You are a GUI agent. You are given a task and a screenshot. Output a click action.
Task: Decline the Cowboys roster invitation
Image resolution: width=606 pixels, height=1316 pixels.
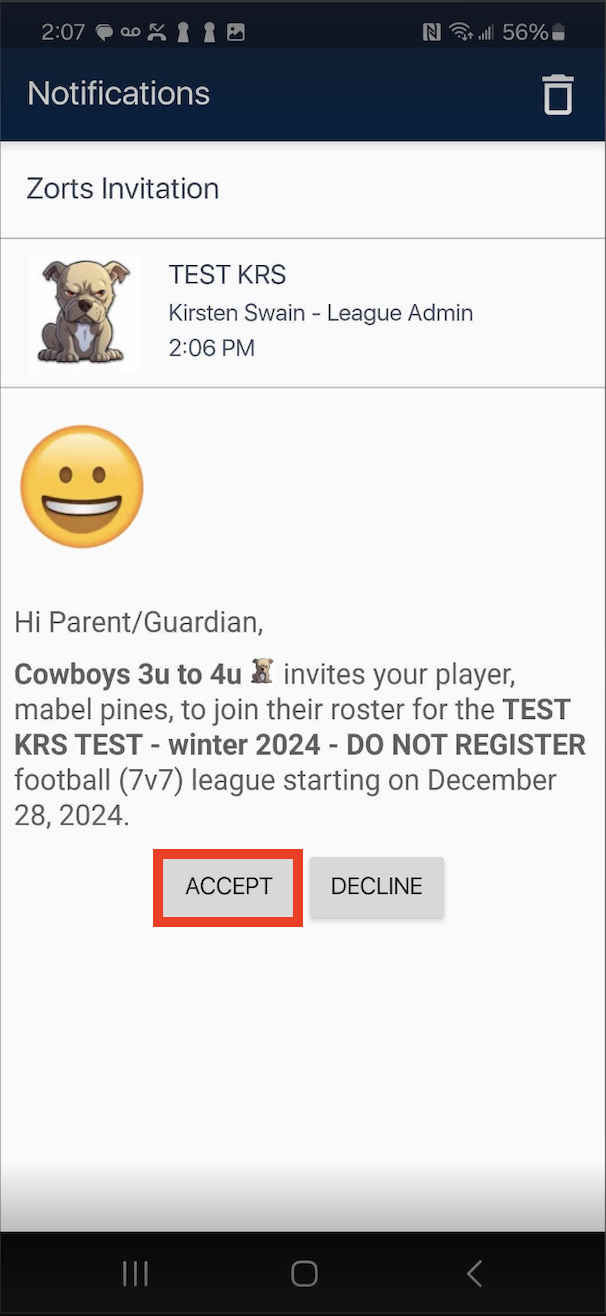coord(376,887)
